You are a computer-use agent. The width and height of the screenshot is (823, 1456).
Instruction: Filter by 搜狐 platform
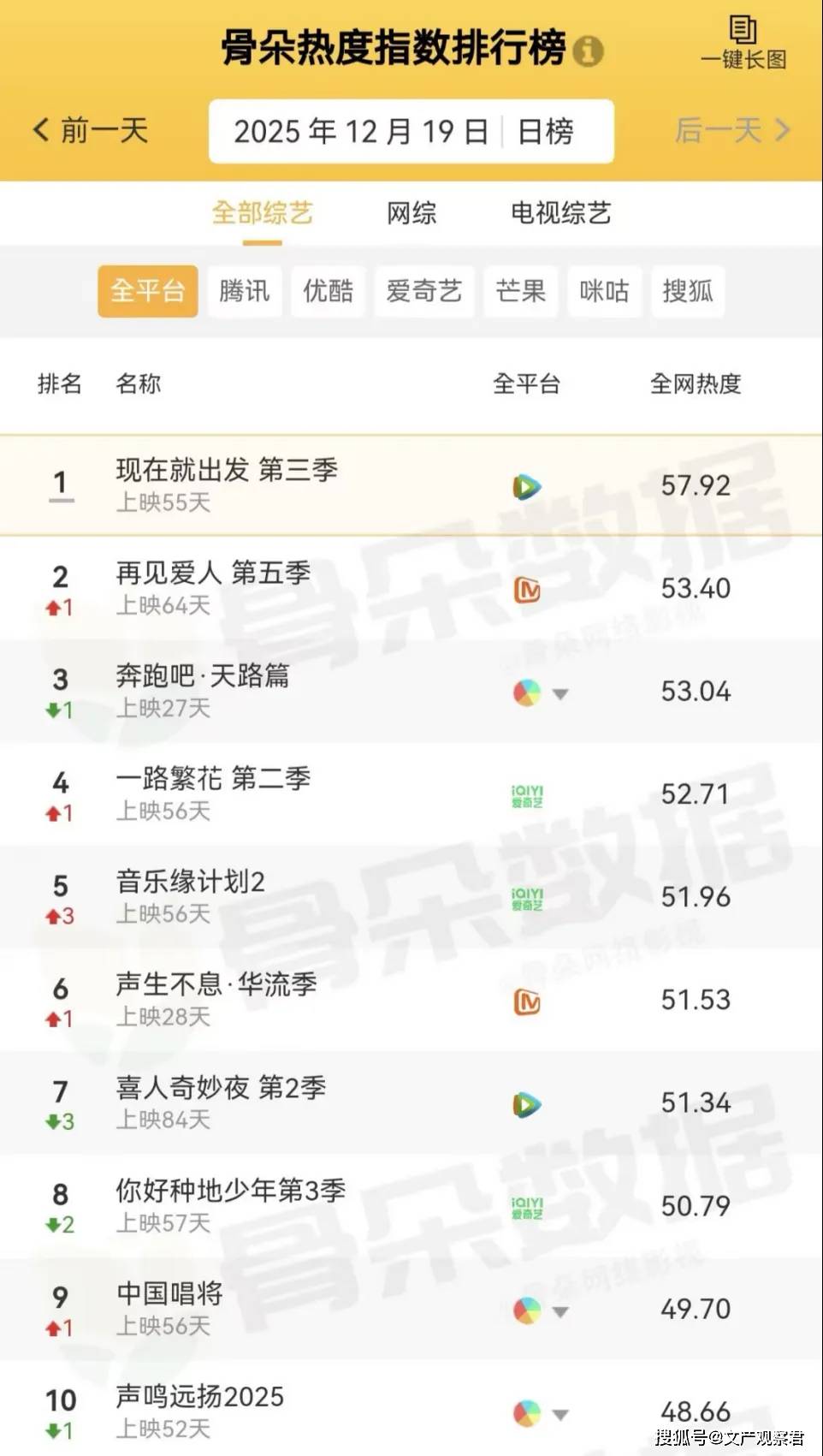[x=687, y=291]
